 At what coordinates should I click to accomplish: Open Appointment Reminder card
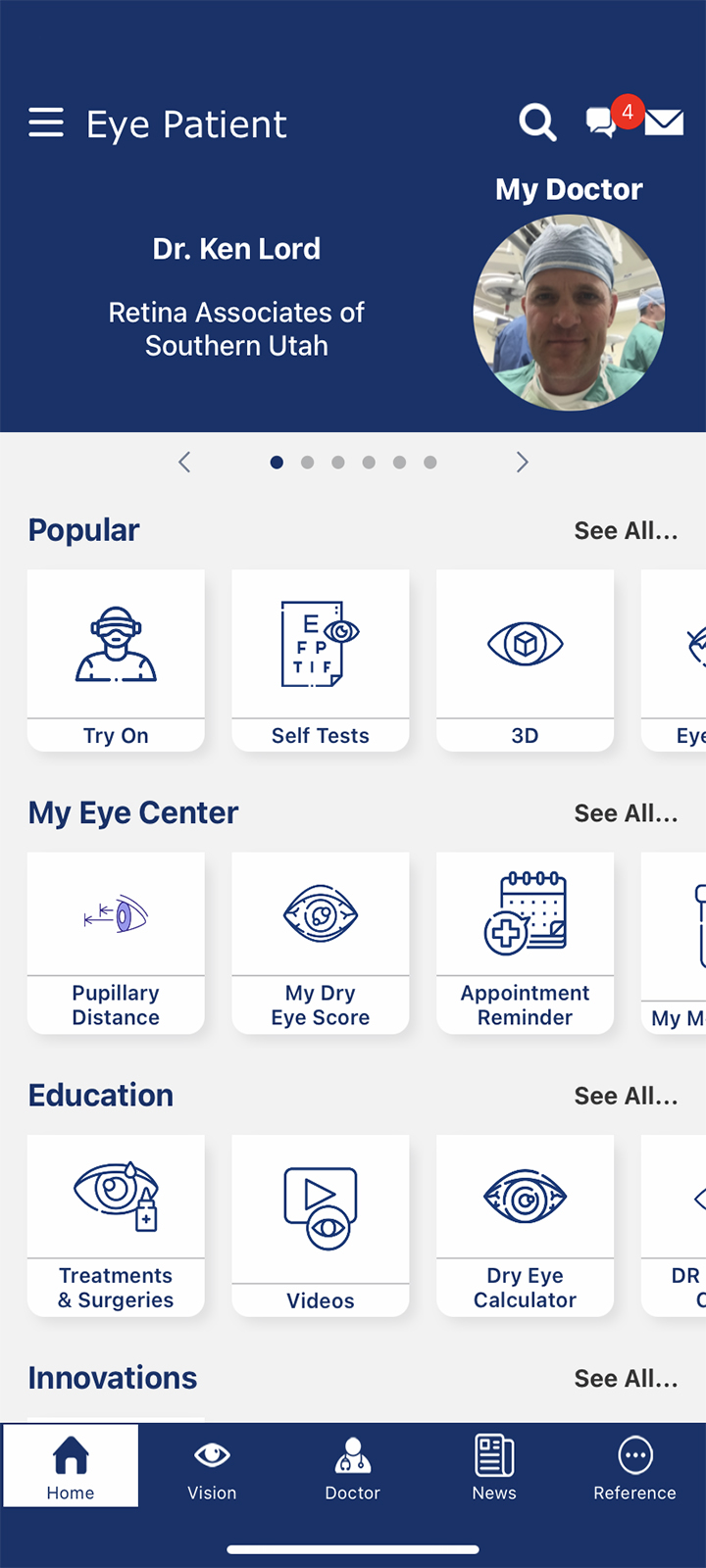click(x=525, y=943)
